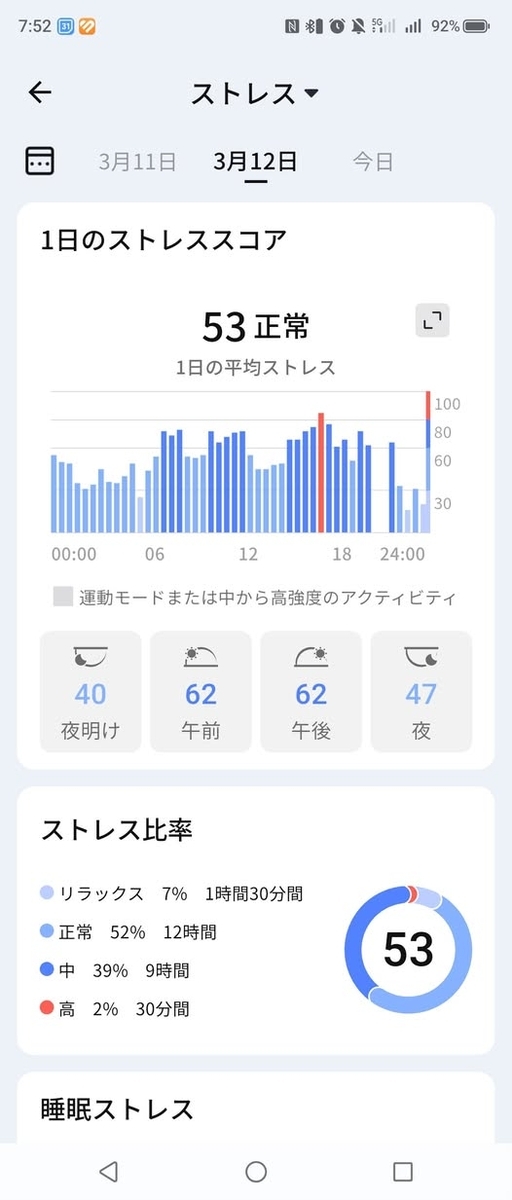Switch to the 今日 tab
Image resolution: width=512 pixels, height=1200 pixels.
click(x=373, y=161)
